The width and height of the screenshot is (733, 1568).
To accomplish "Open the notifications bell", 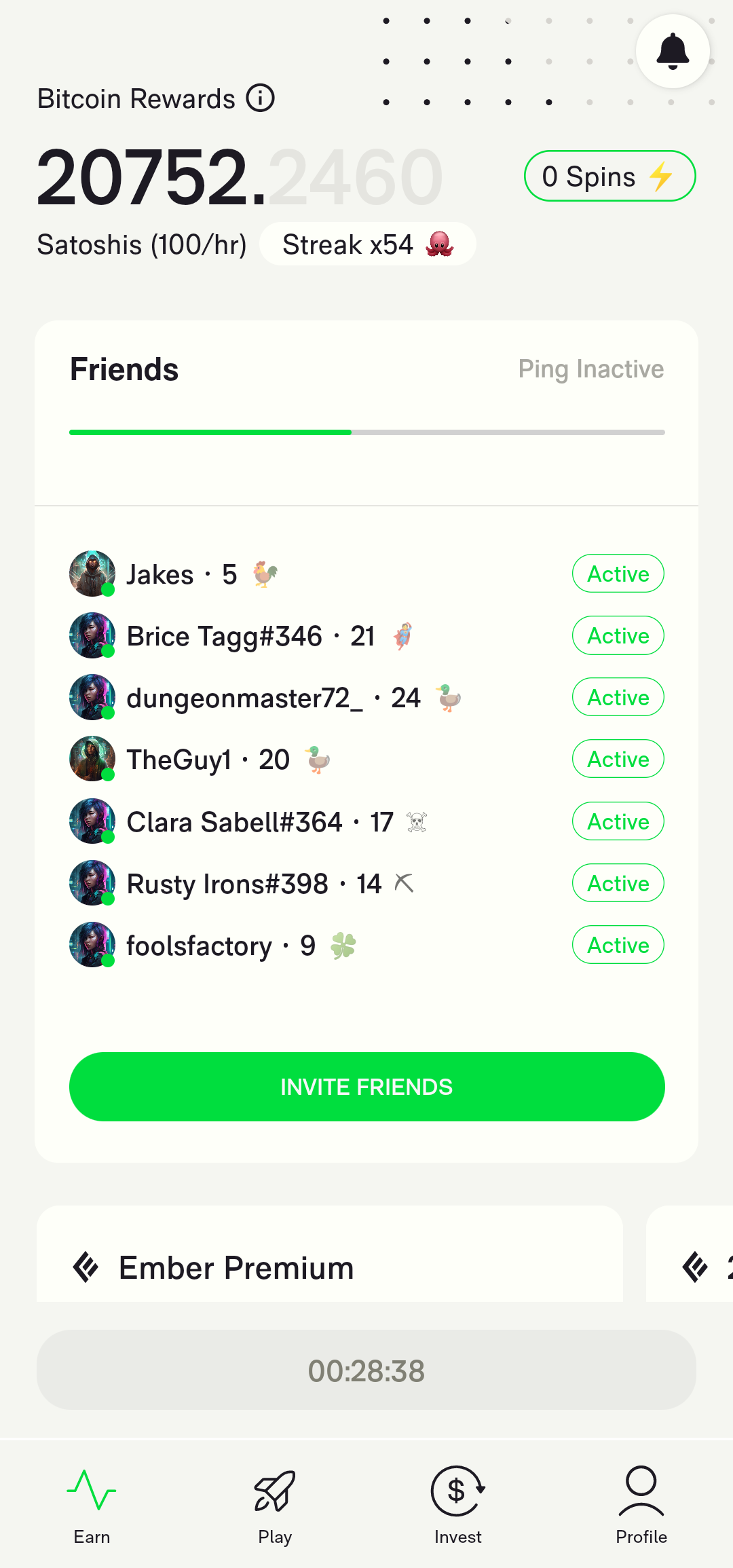I will tap(673, 51).
